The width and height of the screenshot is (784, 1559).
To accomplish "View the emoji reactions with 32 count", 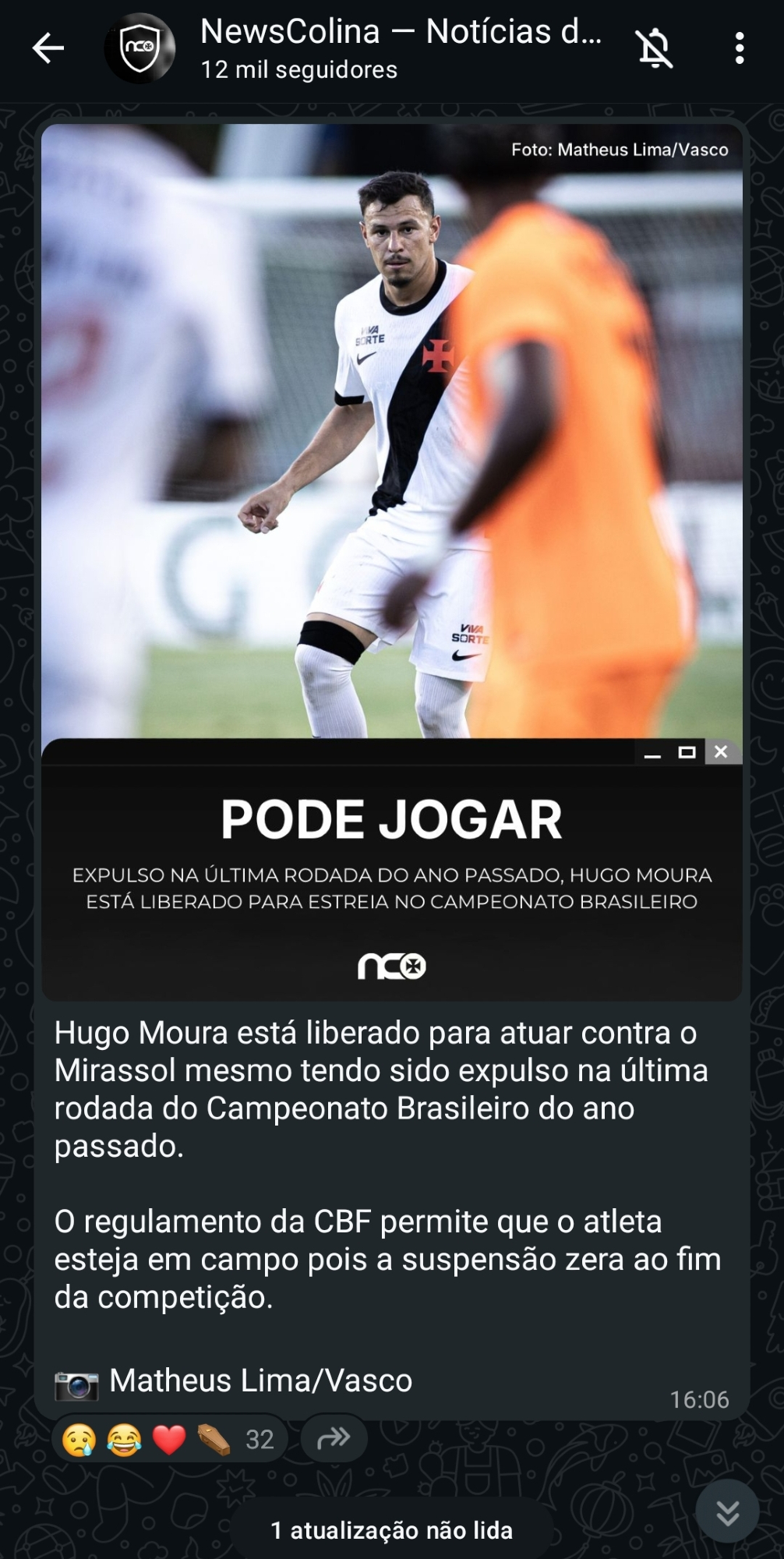I will click(x=169, y=1439).
